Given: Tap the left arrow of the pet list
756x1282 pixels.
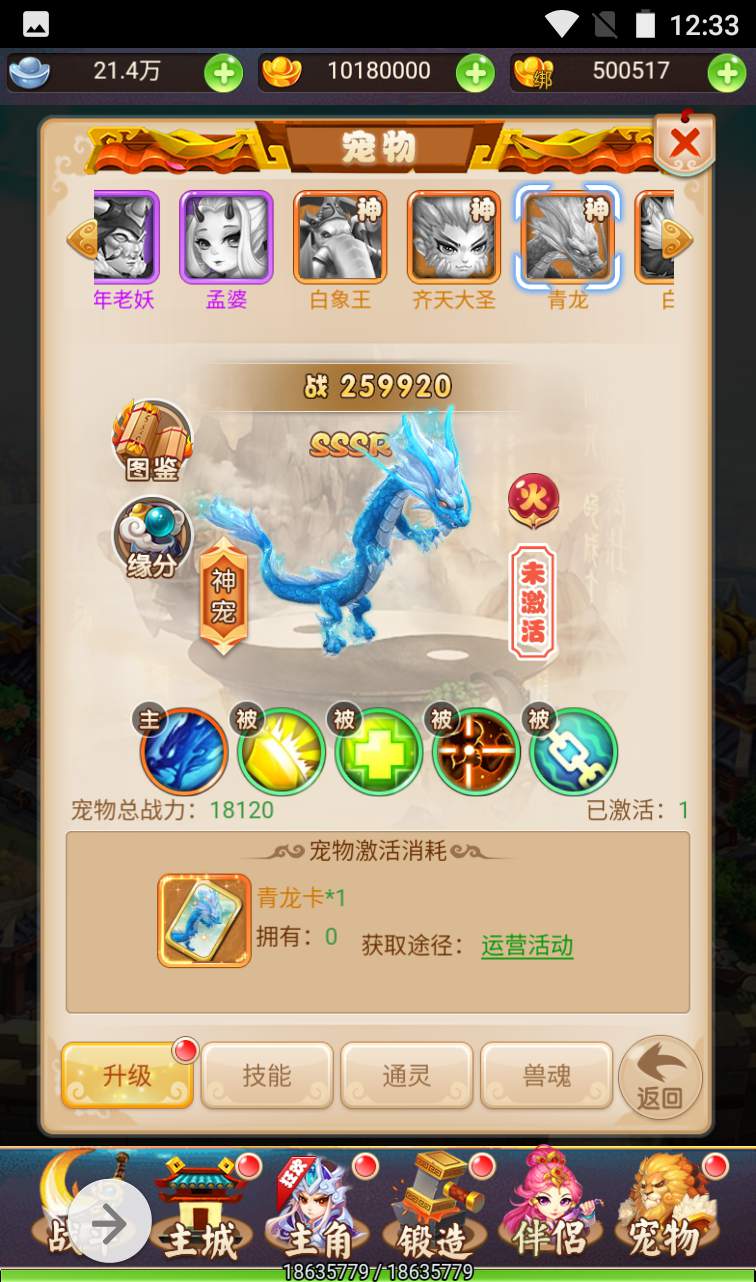Looking at the screenshot, I should pyautogui.click(x=80, y=238).
